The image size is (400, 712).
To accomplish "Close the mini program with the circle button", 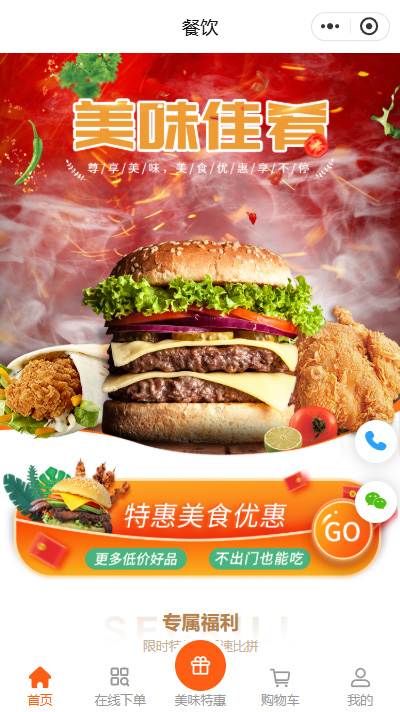I will point(369,27).
